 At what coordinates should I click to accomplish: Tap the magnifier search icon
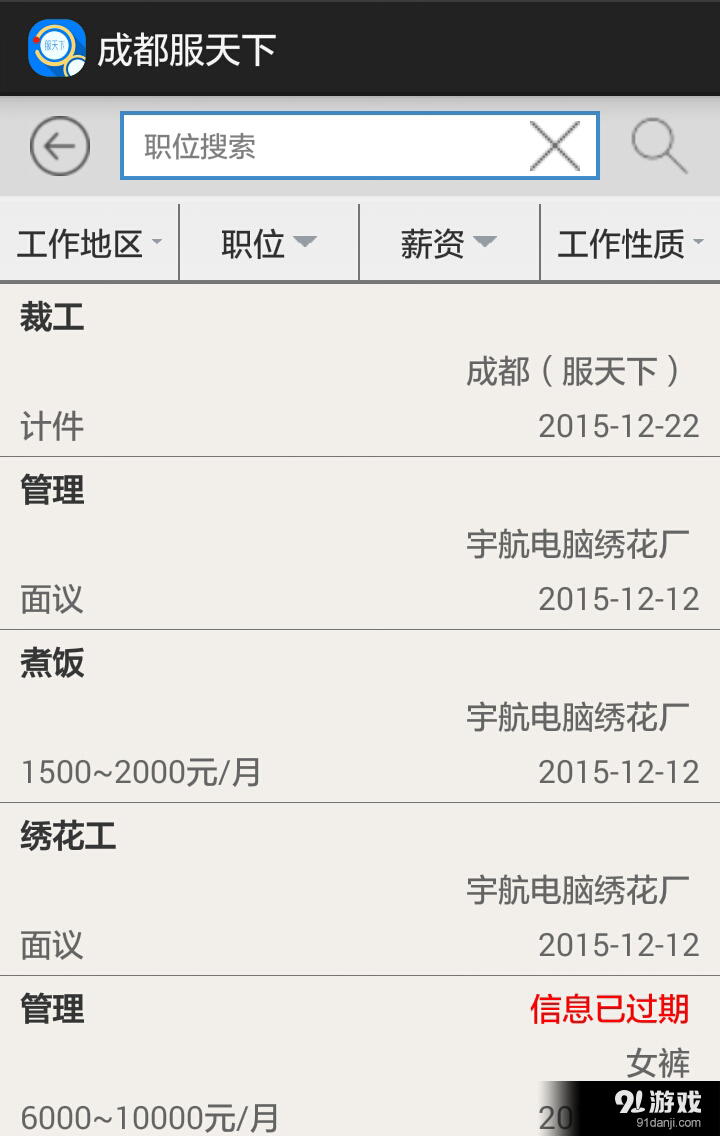click(657, 146)
